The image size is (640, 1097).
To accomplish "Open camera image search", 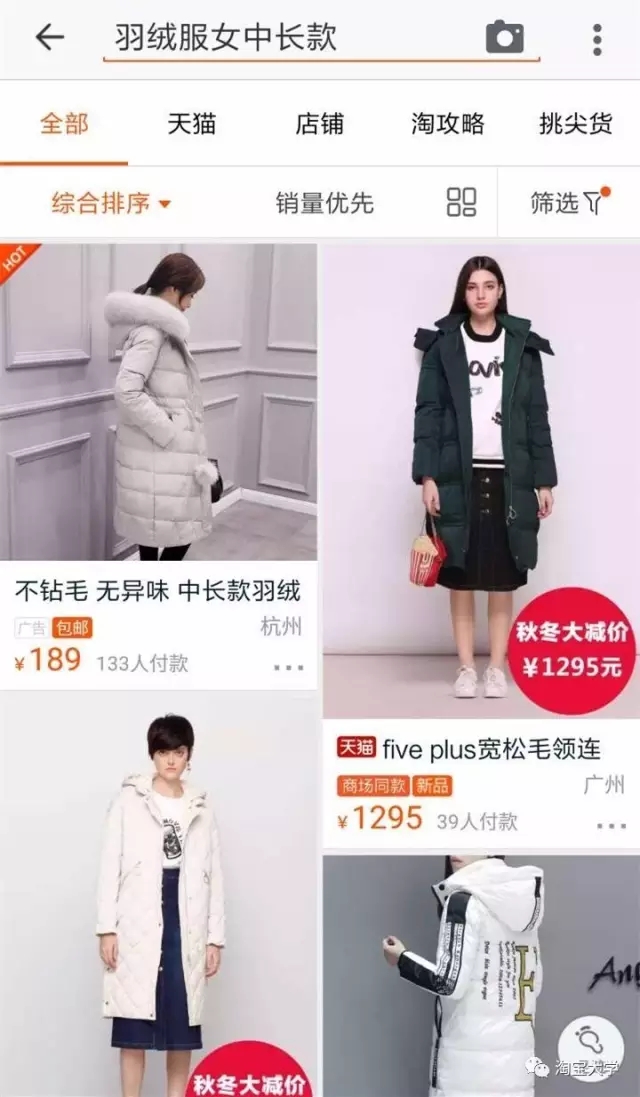I will point(505,38).
